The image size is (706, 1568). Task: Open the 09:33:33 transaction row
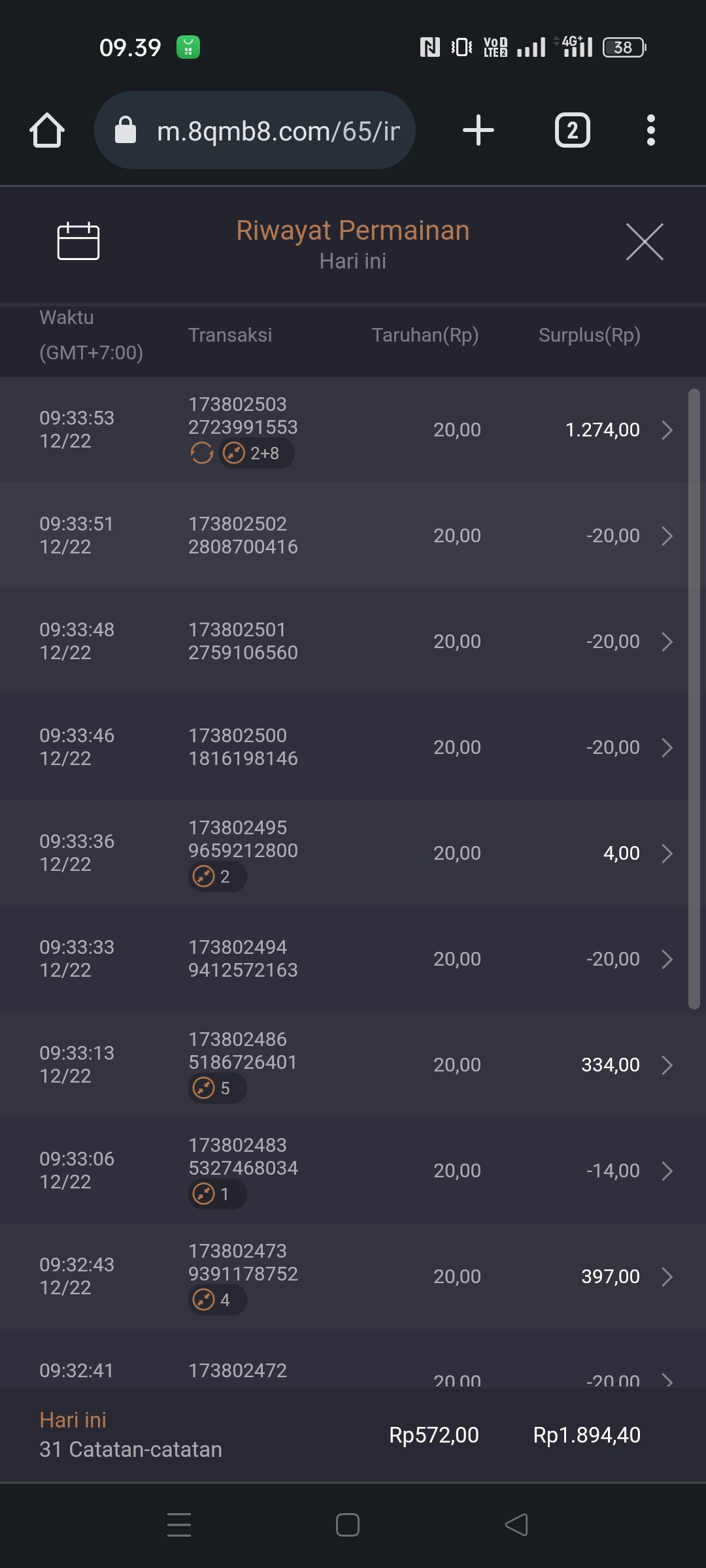tap(353, 959)
